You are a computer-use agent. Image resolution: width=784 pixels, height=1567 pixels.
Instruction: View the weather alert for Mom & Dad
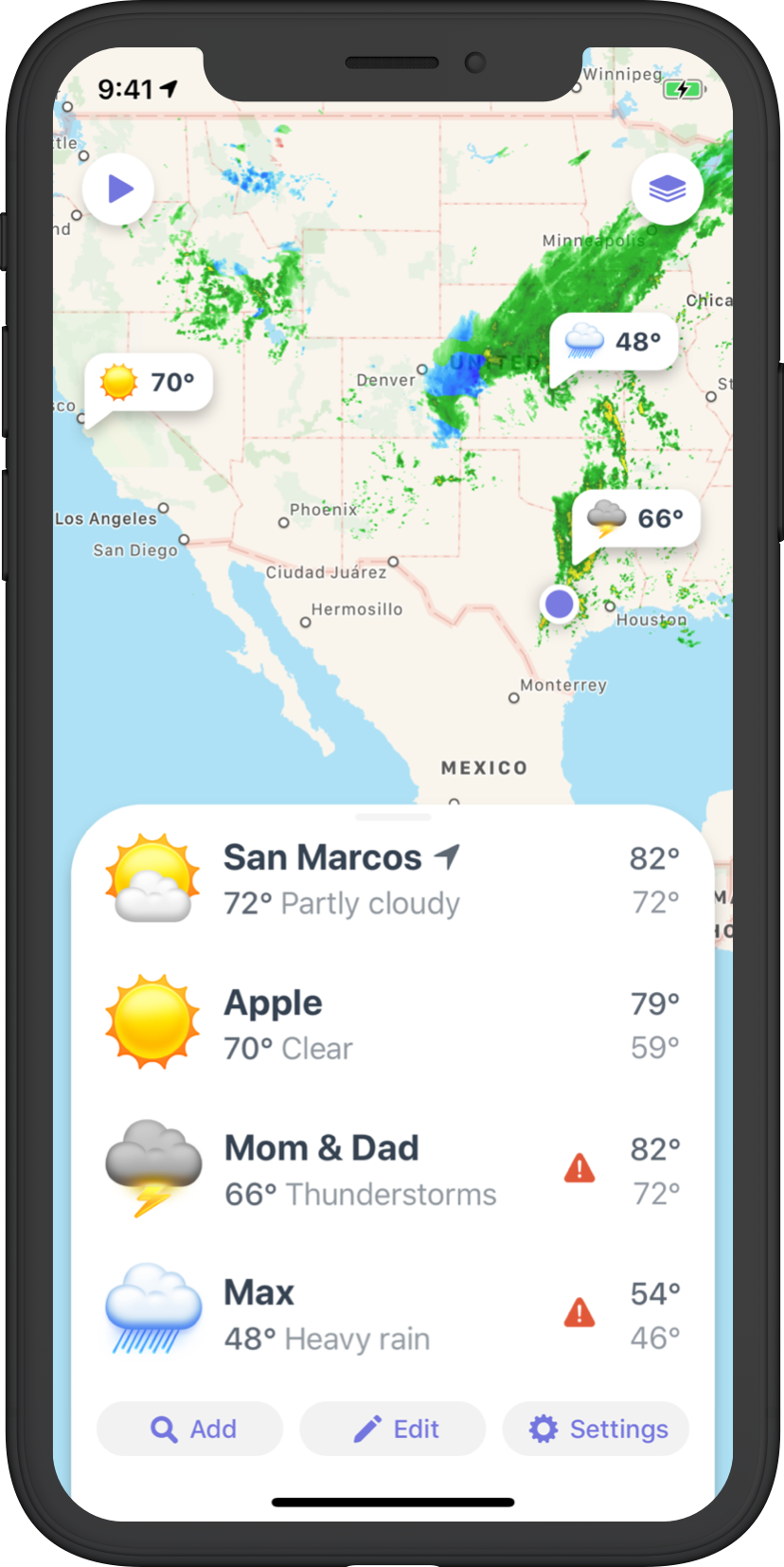point(579,1169)
